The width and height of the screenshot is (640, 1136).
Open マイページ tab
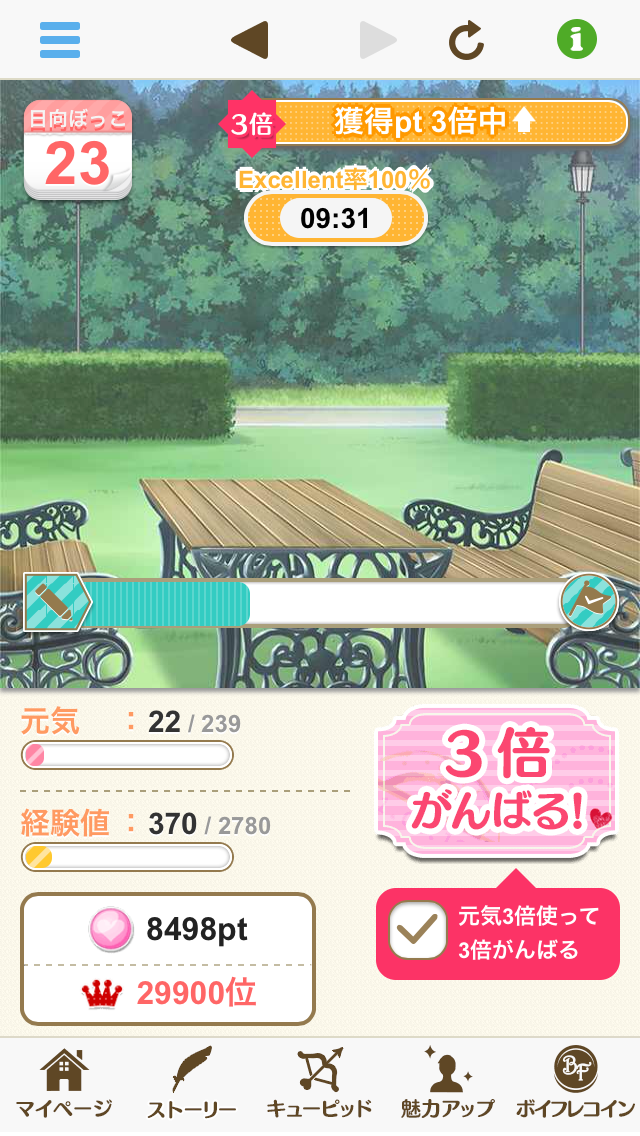pos(64,1085)
